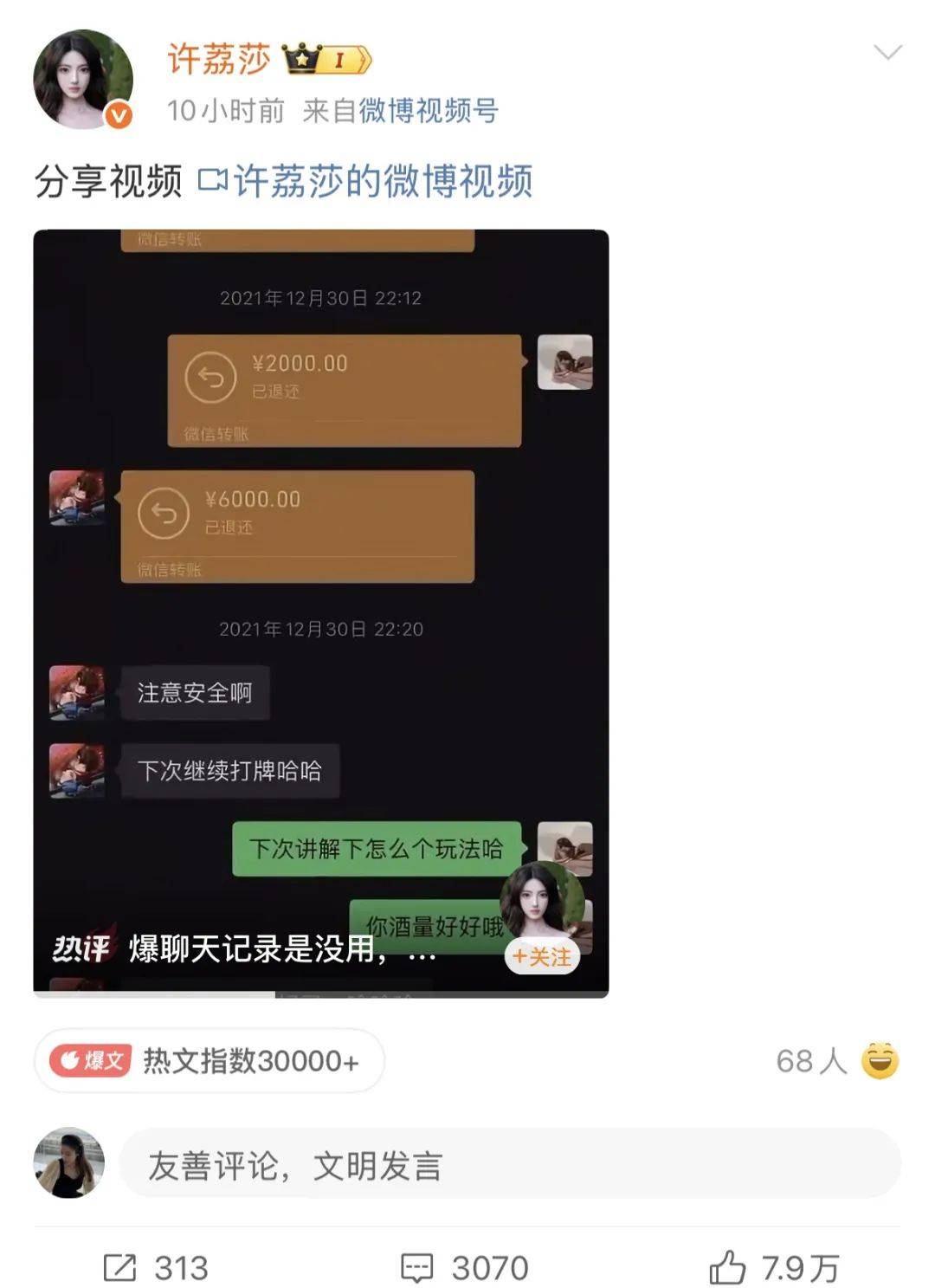Like the post with 7.9万 likes
Image resolution: width=935 pixels, height=1288 pixels.
tap(774, 1268)
